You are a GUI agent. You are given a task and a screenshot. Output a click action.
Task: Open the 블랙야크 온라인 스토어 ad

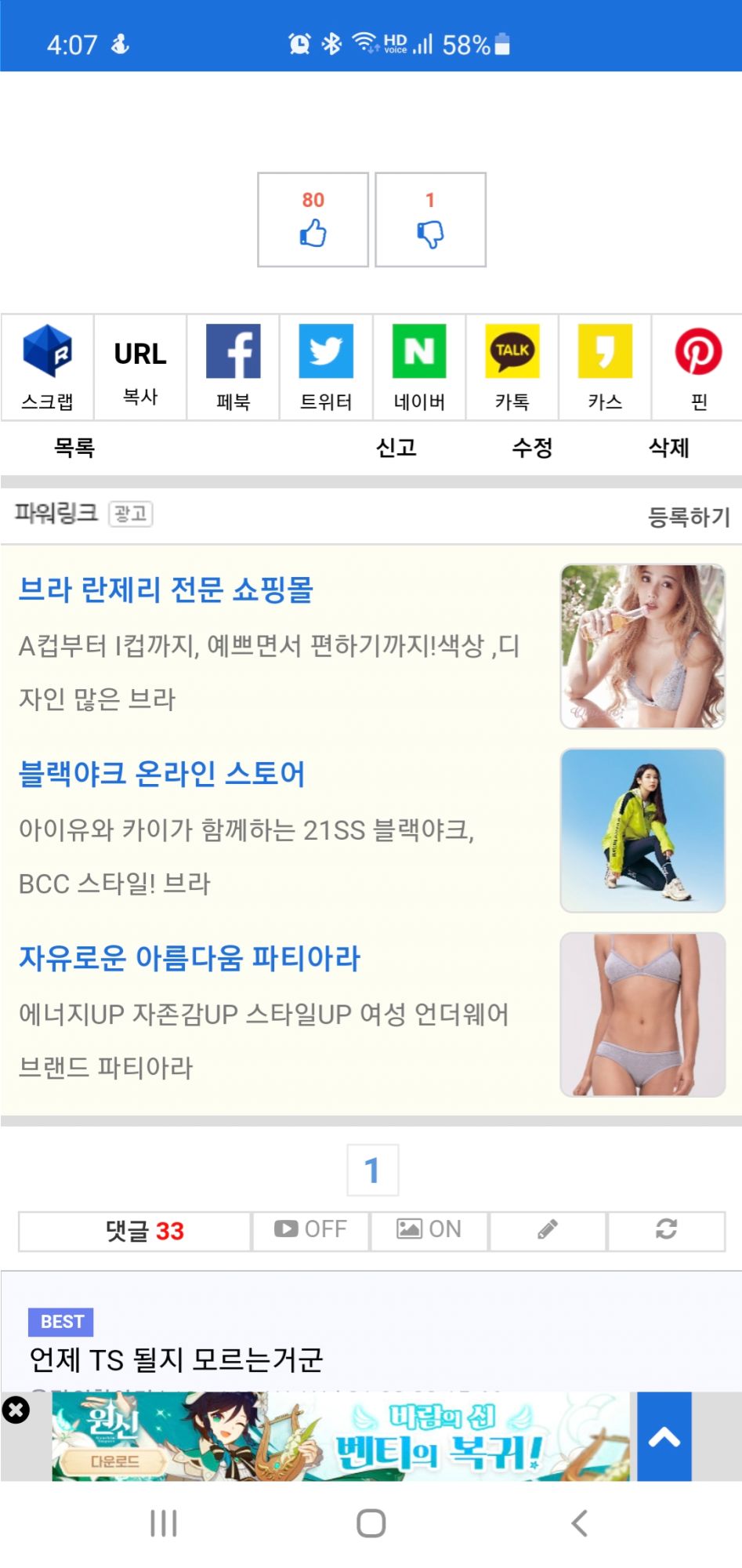point(161,774)
